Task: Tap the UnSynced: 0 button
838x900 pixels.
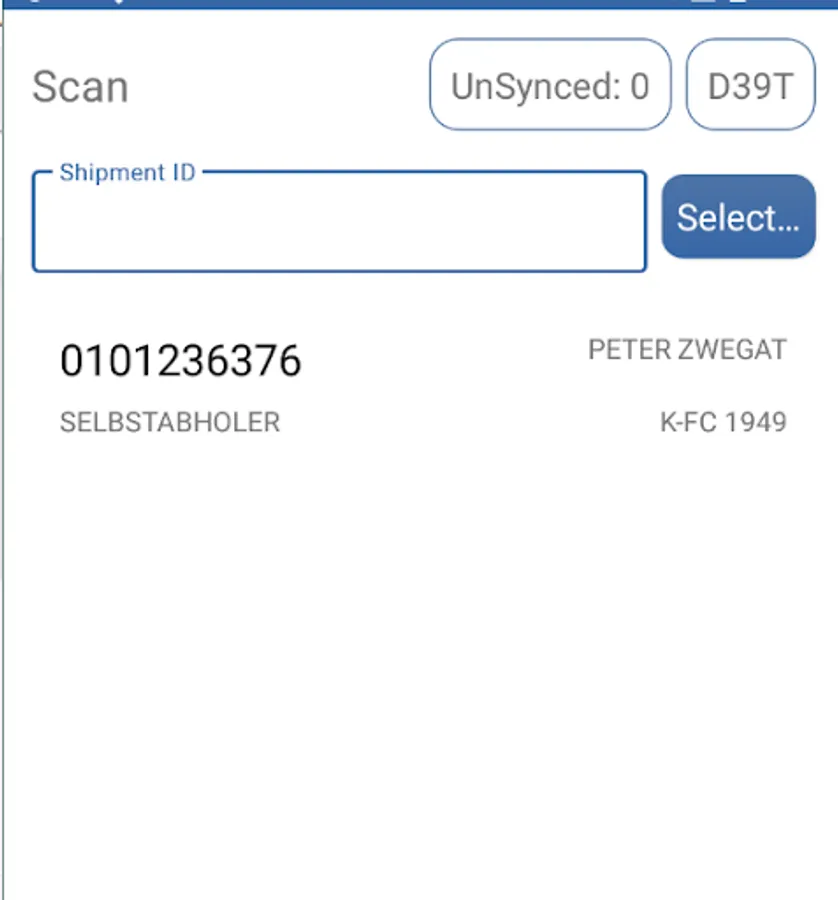Action: pyautogui.click(x=550, y=85)
